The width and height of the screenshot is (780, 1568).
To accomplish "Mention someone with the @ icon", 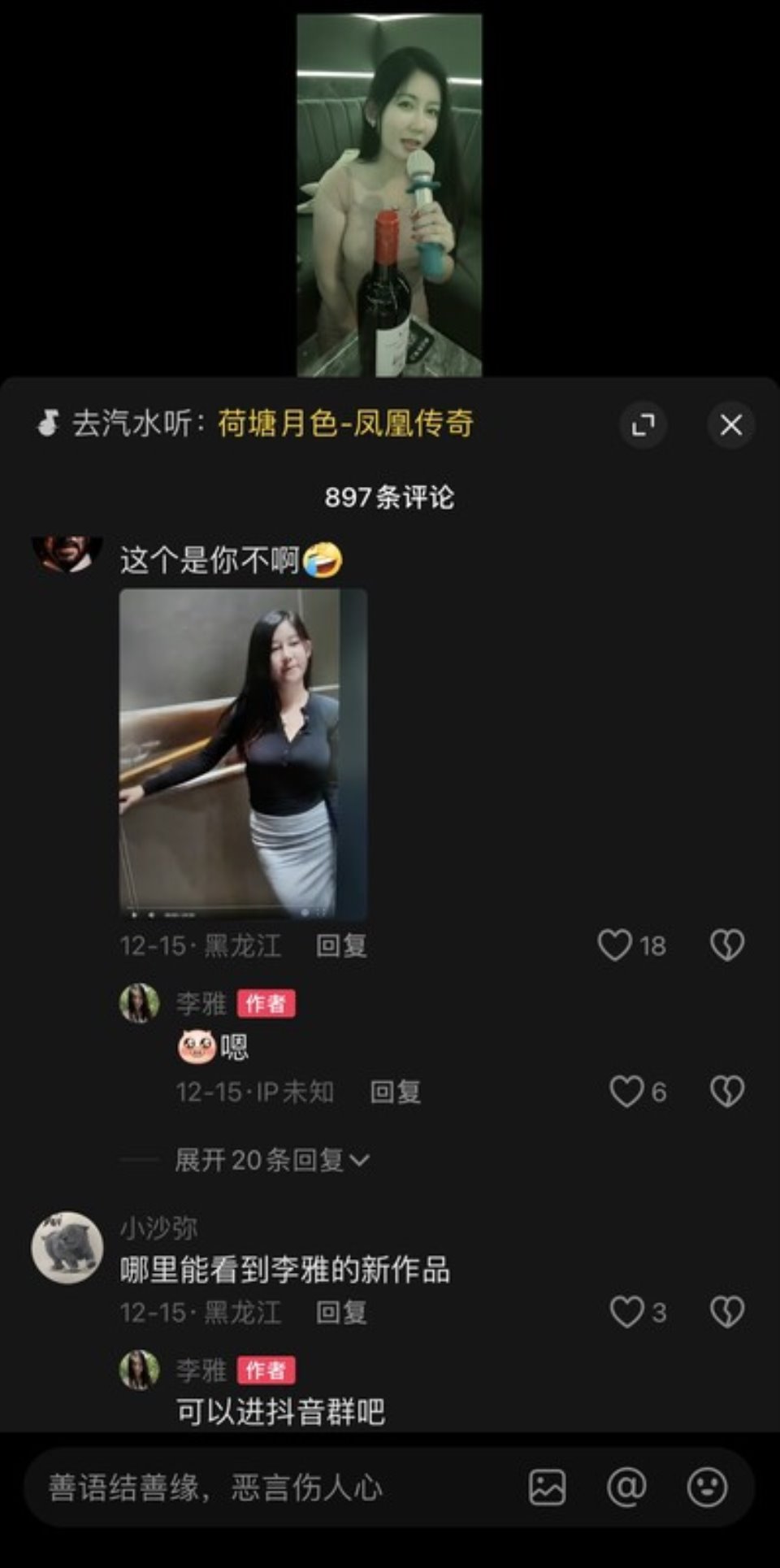I will 626,1488.
